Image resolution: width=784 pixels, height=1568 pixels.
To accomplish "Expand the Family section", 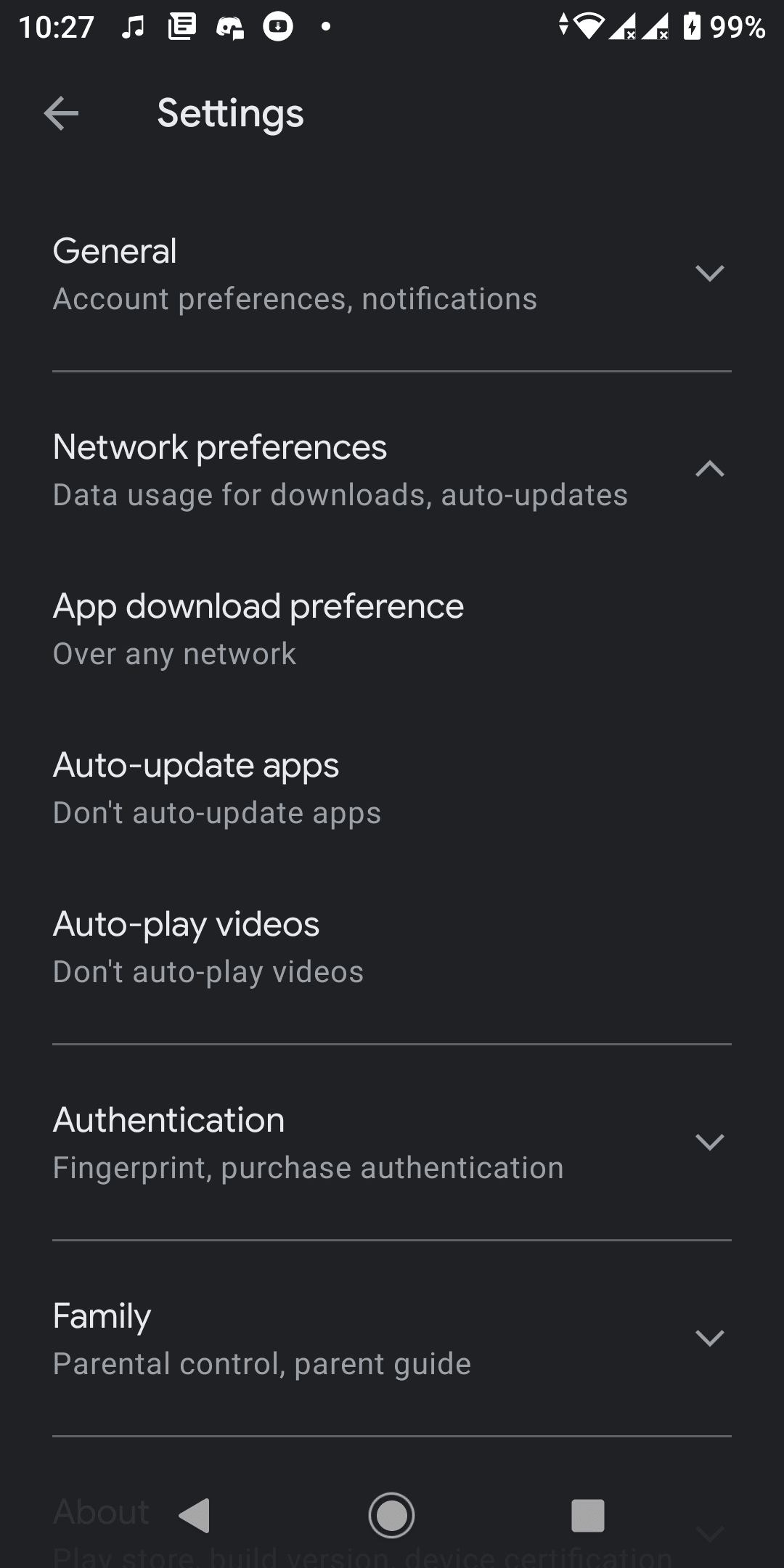I will pos(392,1339).
